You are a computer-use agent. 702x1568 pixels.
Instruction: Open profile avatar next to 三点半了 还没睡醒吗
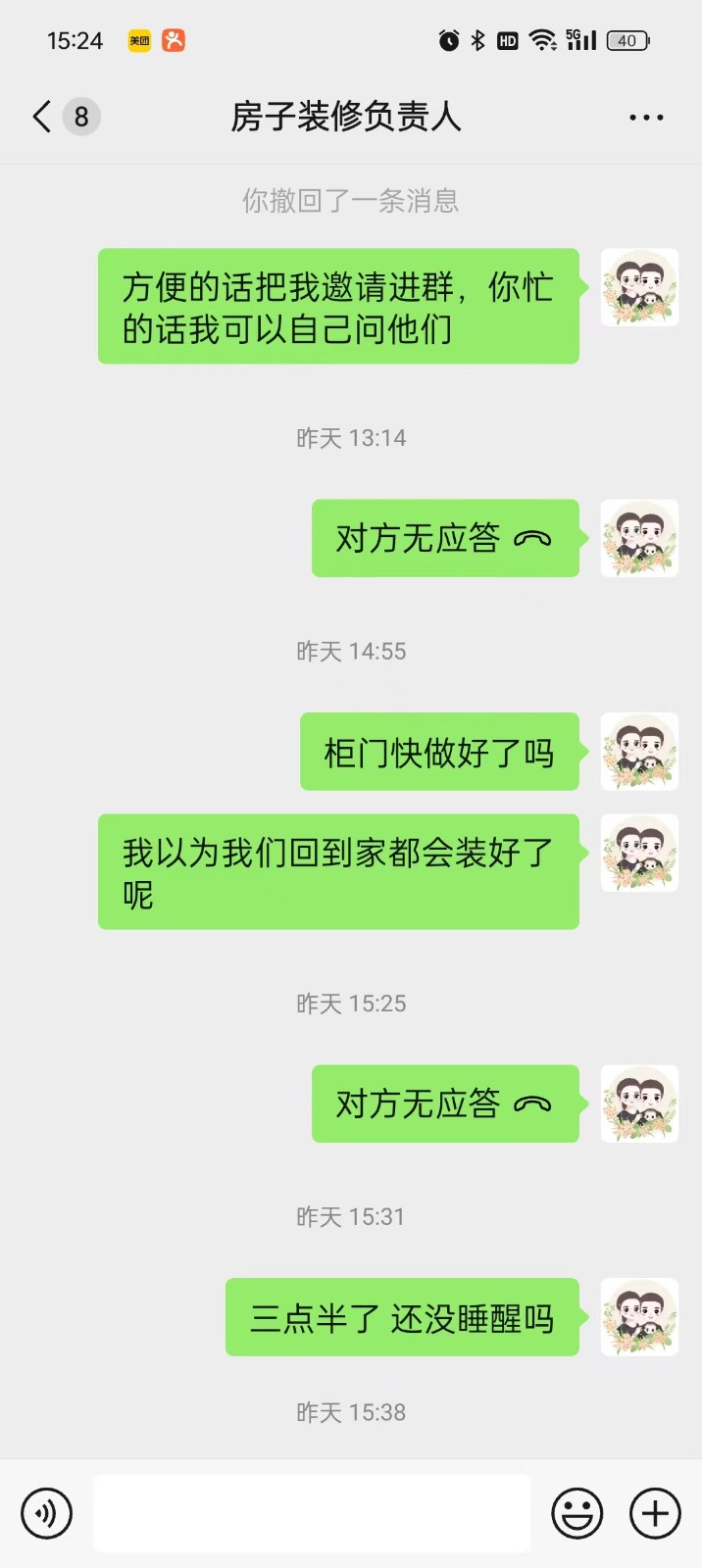pyautogui.click(x=639, y=1317)
